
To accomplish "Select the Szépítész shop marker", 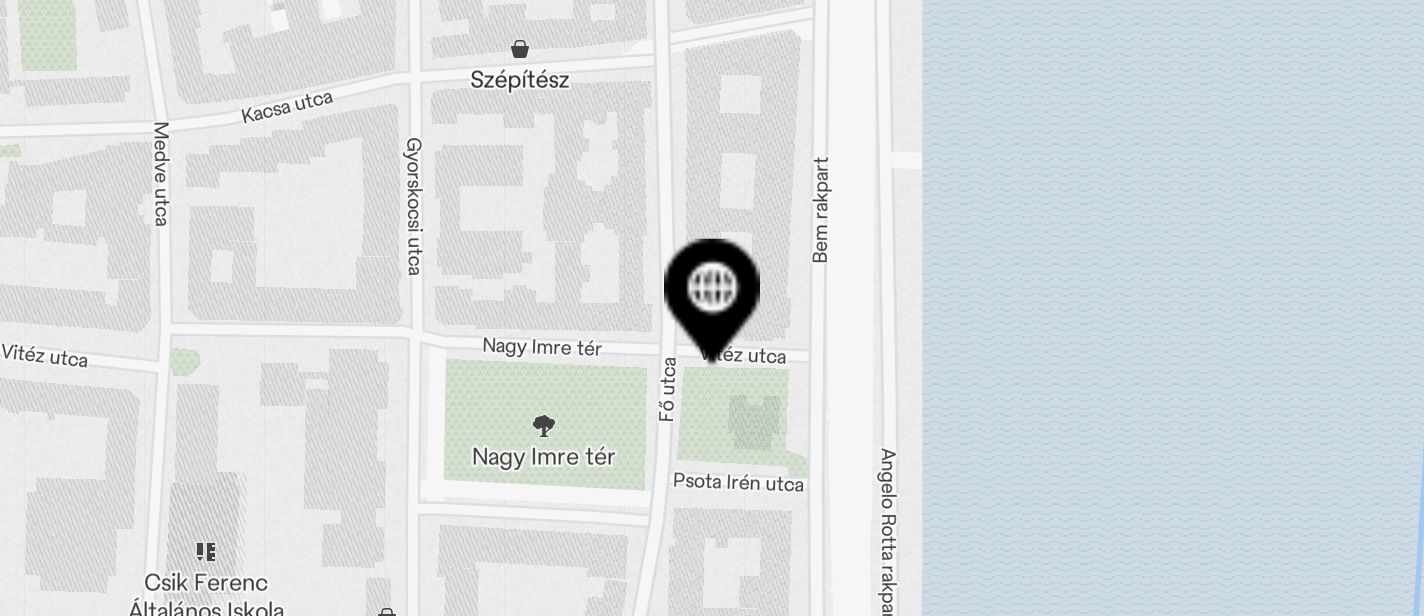I will (x=520, y=49).
